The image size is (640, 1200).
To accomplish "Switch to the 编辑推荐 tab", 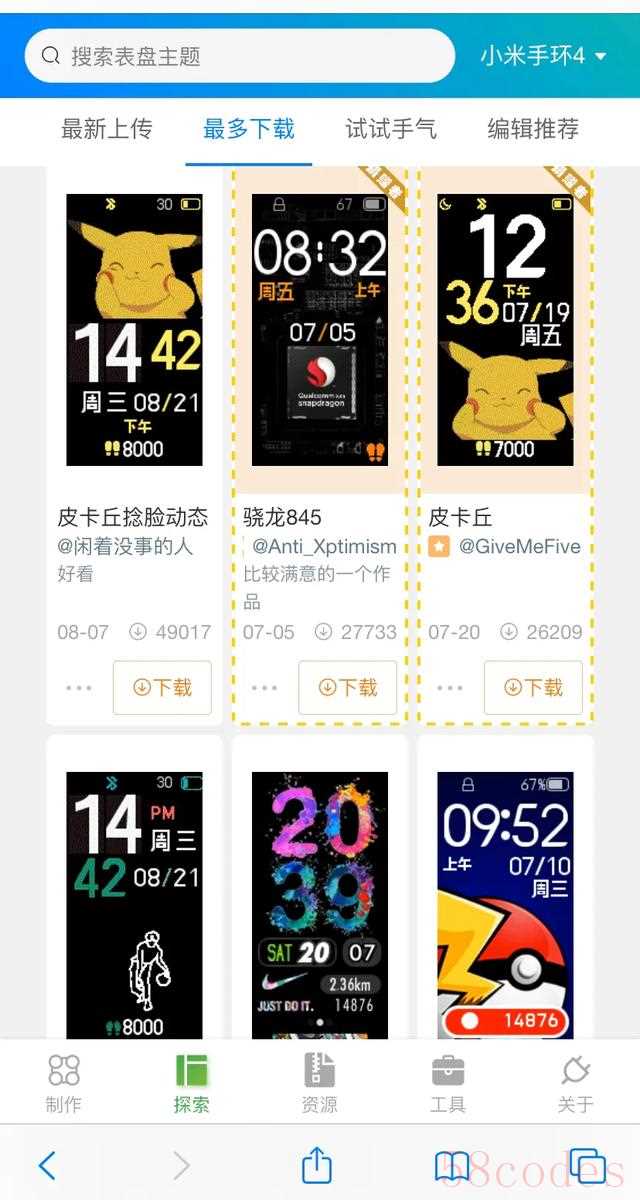I will 532,129.
